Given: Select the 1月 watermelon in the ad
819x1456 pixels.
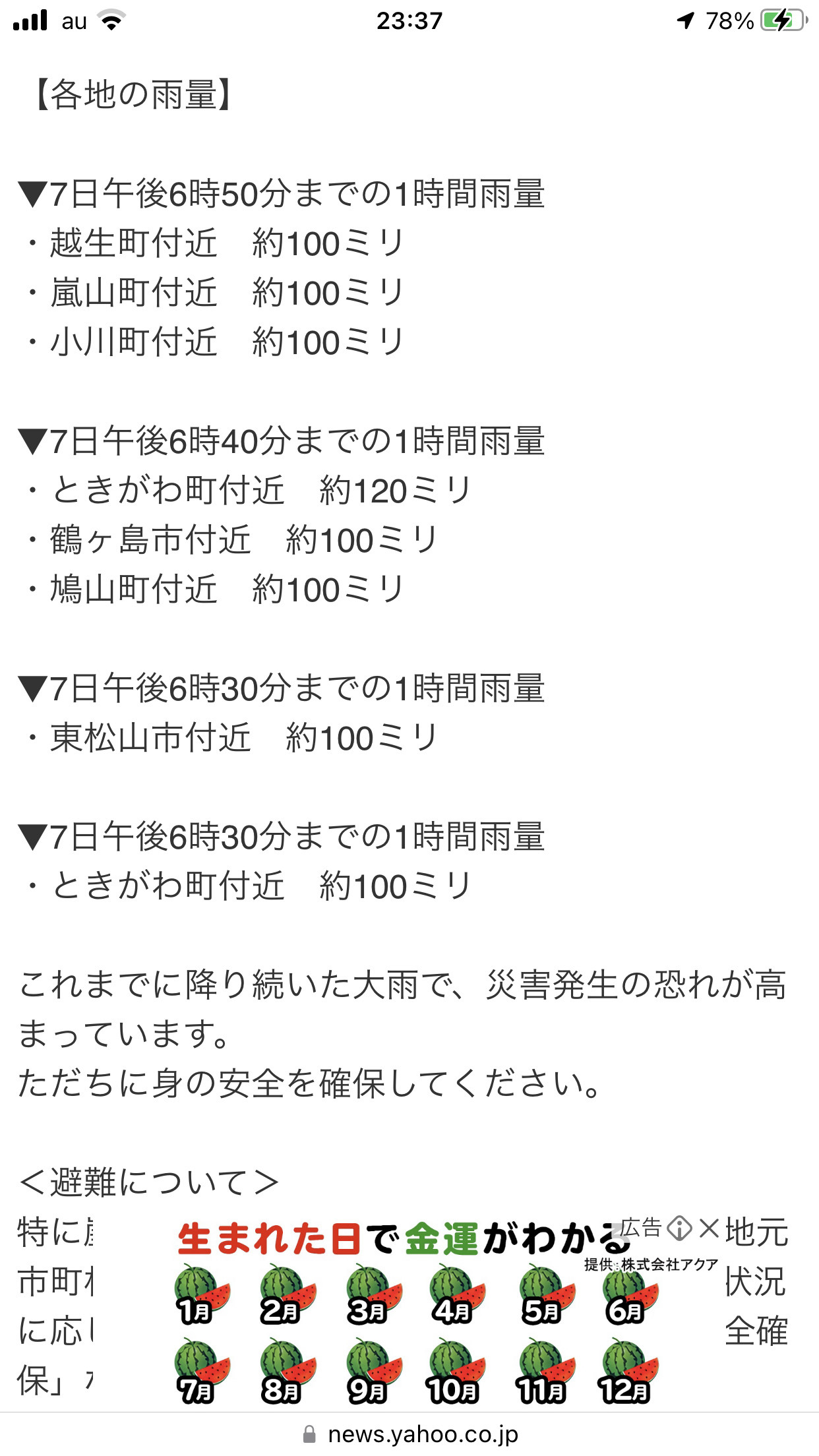Looking at the screenshot, I should (201, 1295).
